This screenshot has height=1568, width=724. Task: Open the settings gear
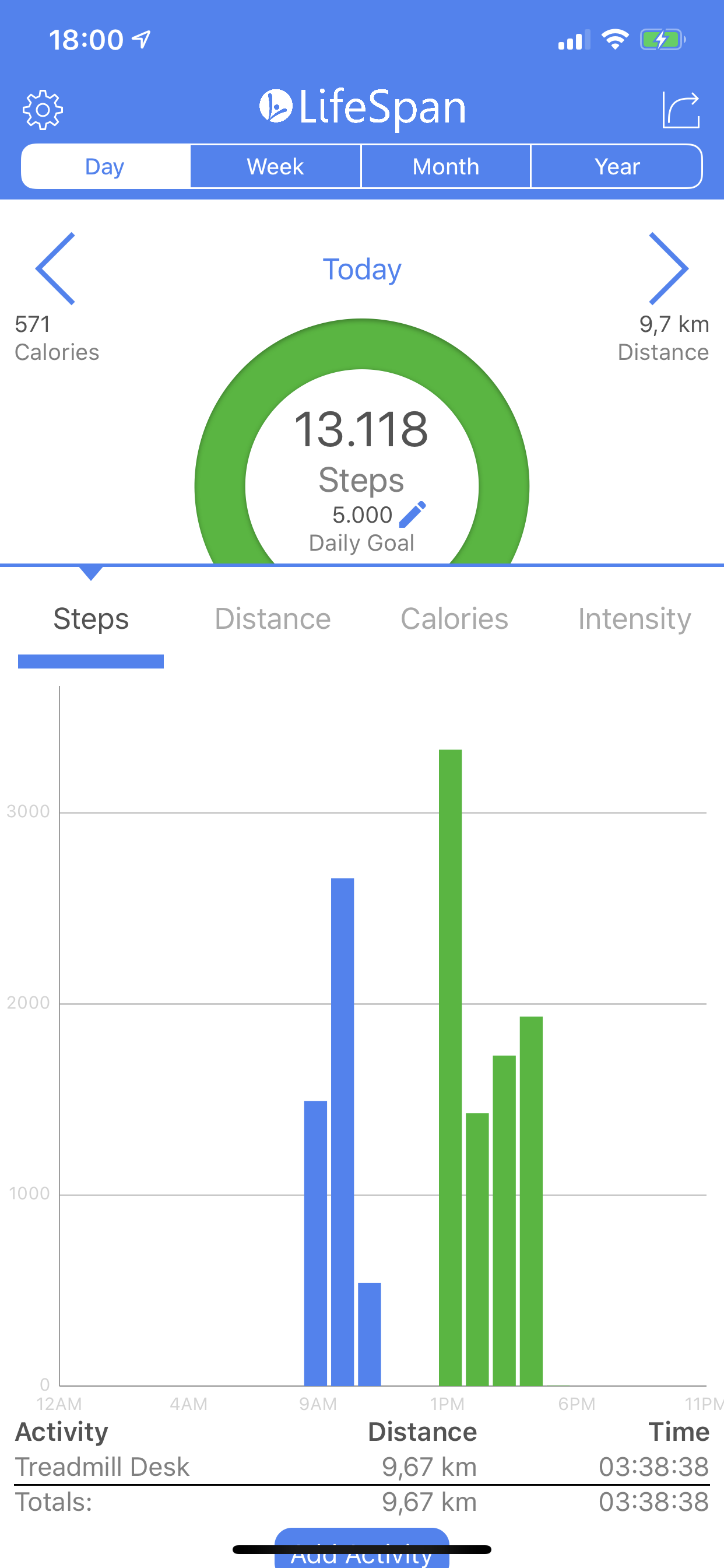click(43, 110)
